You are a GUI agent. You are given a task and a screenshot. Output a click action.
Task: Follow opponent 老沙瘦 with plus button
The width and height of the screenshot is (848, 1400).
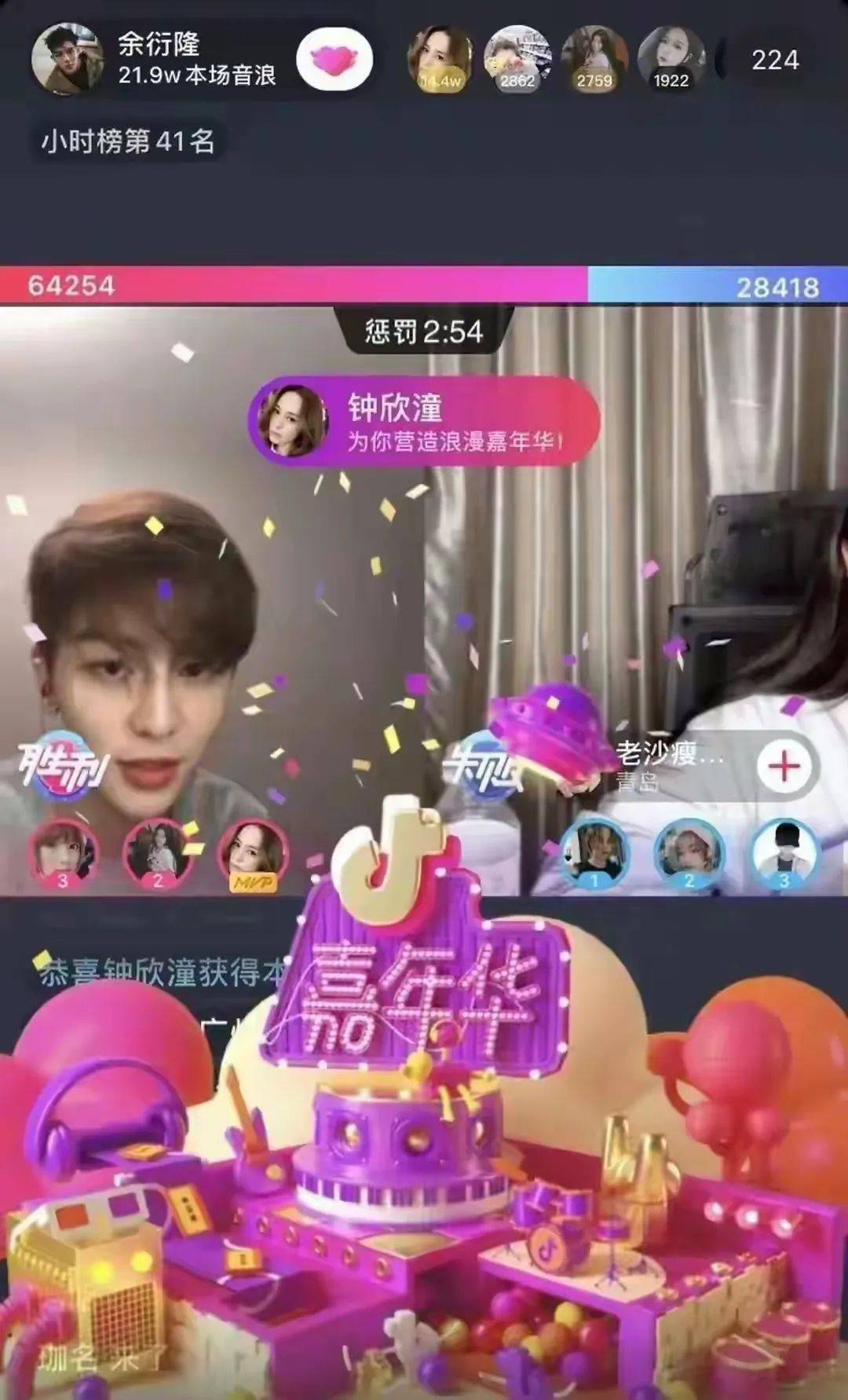click(x=784, y=767)
